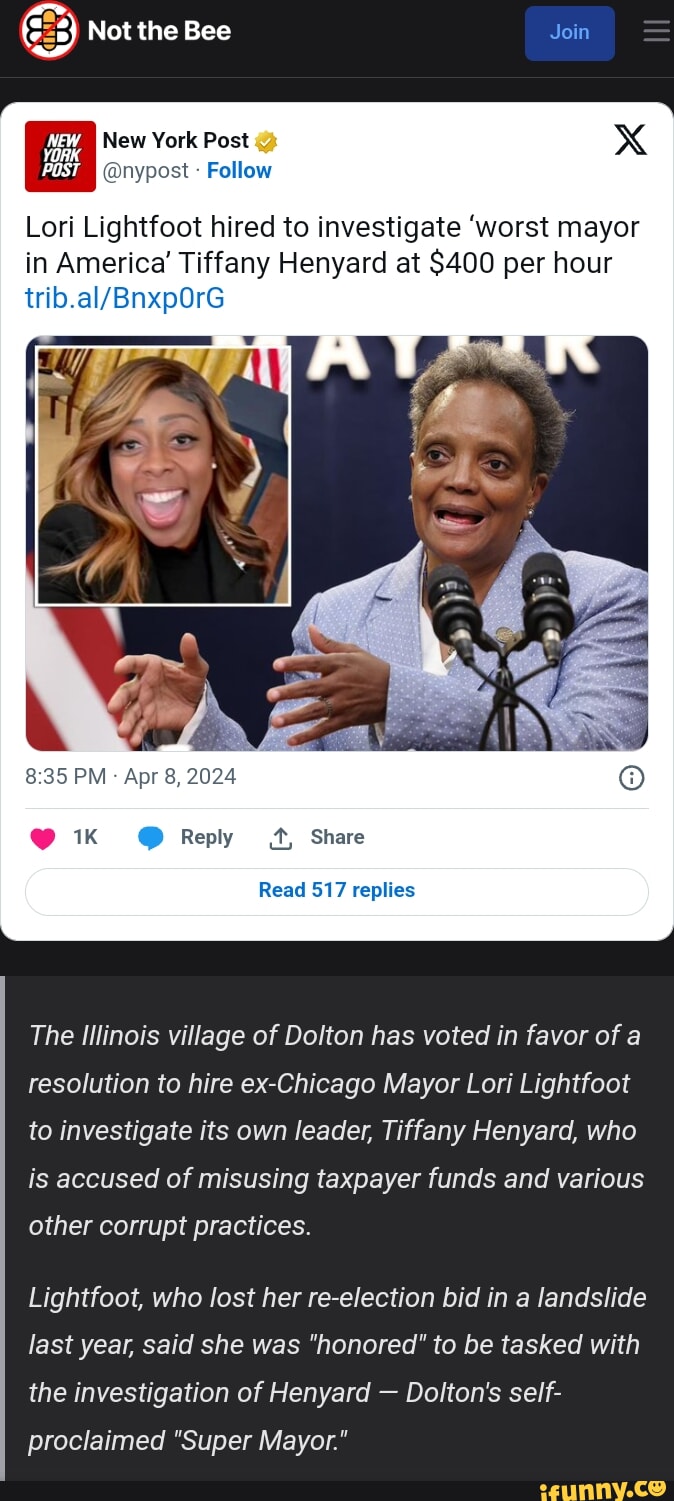674x1501 pixels.
Task: Open the tweet timestamp 8:35 PM Apr 8
Action: tap(131, 778)
